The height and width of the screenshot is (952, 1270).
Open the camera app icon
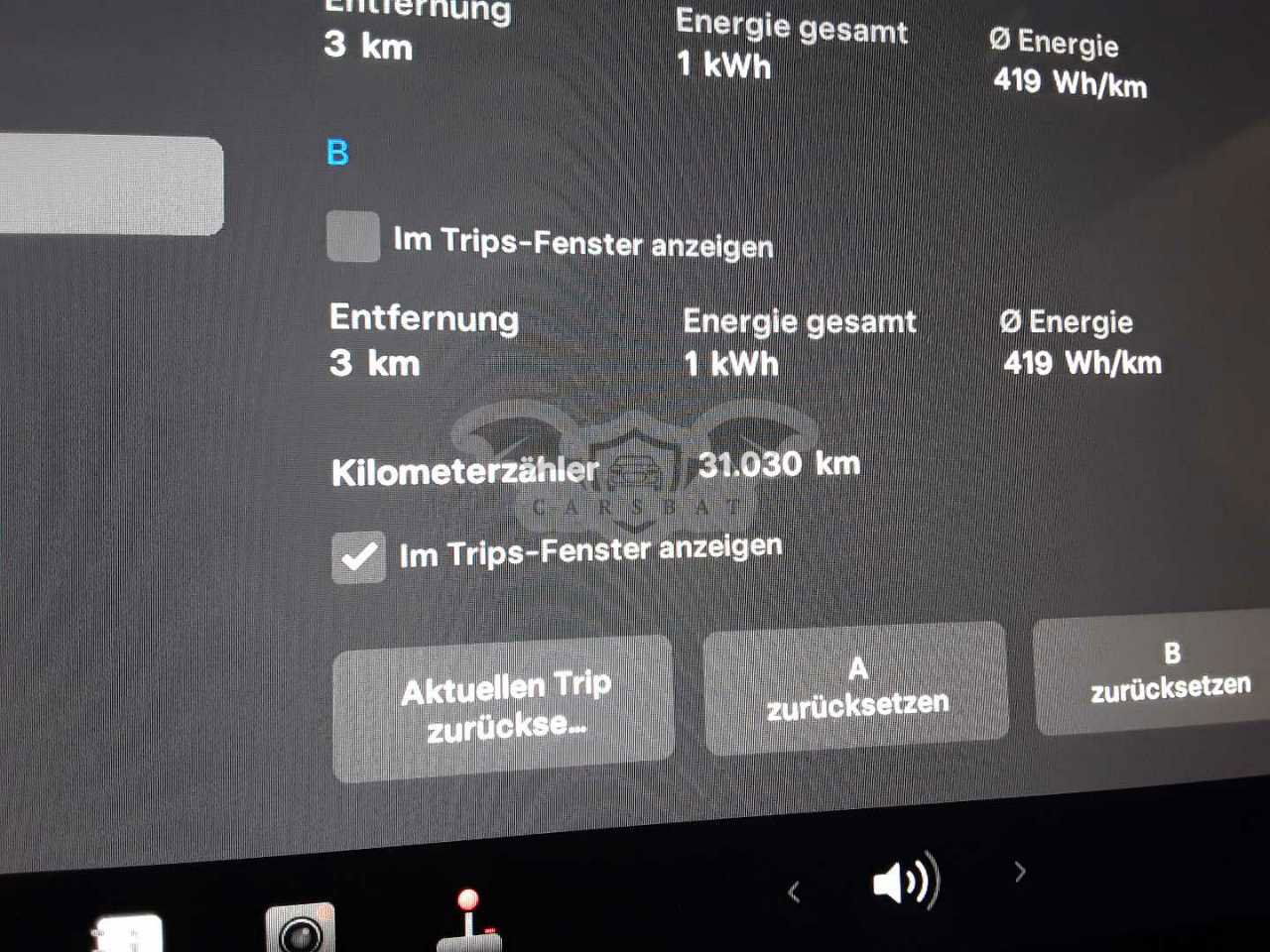tap(300, 929)
